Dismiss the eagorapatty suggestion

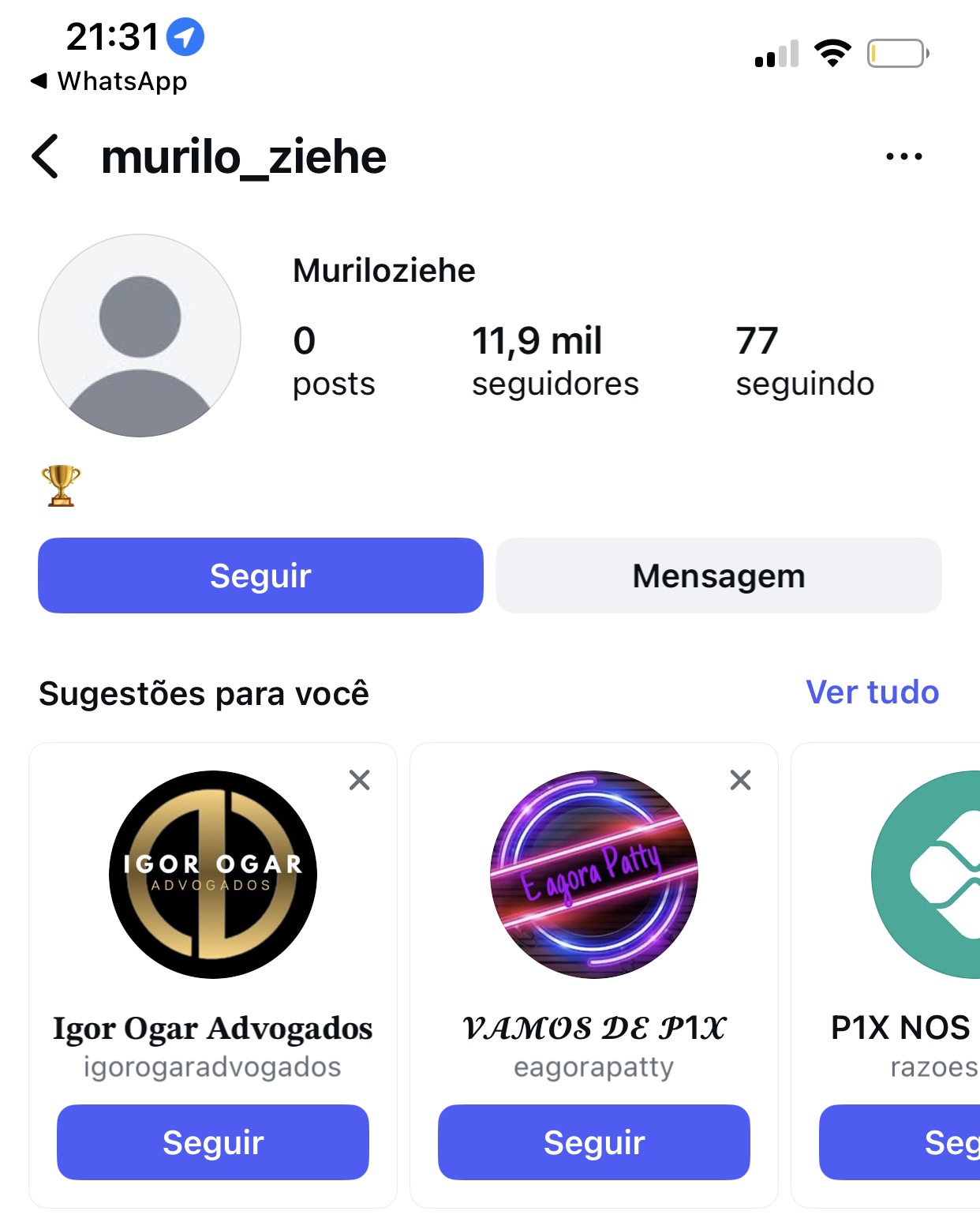click(740, 780)
